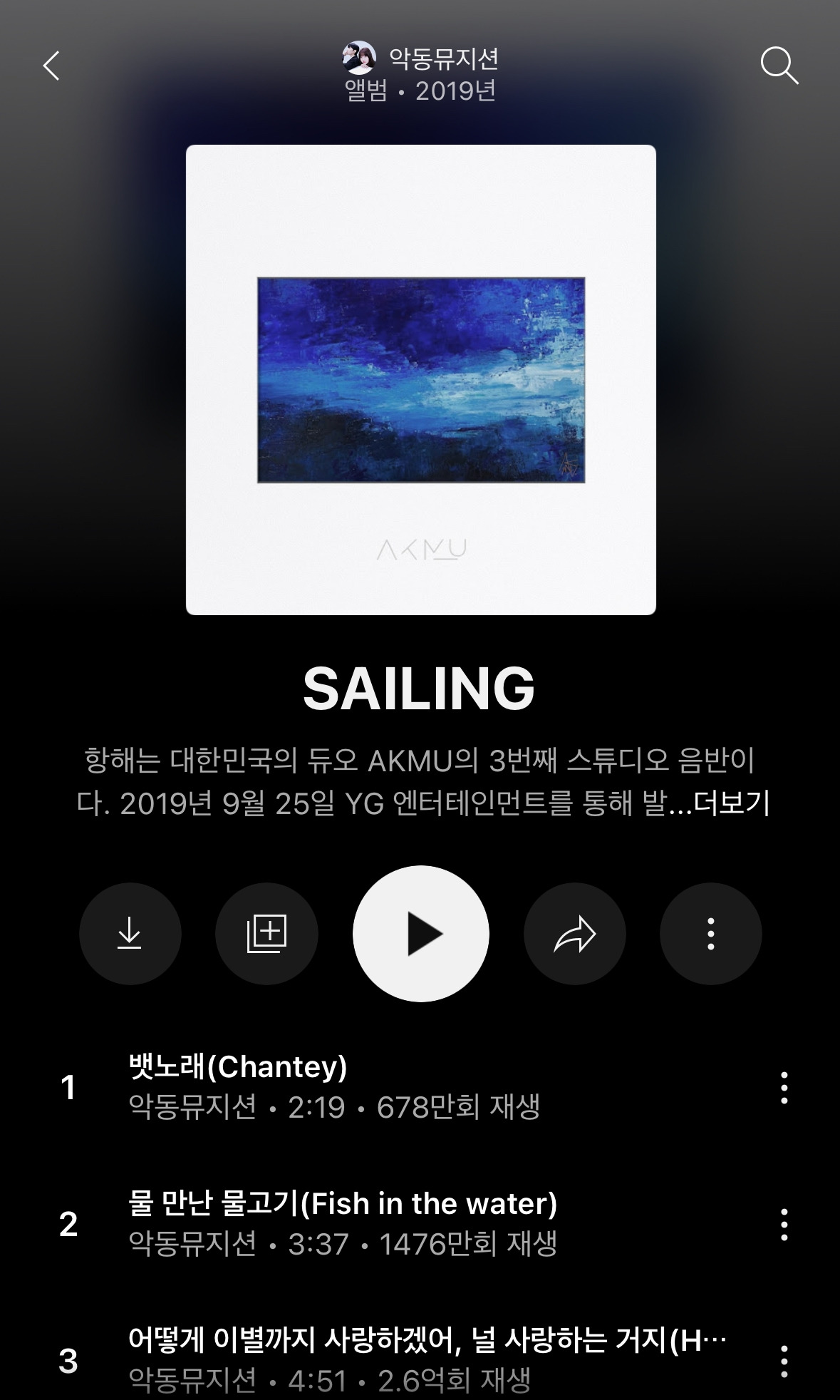
Task: Save the album to library
Action: 266,933
